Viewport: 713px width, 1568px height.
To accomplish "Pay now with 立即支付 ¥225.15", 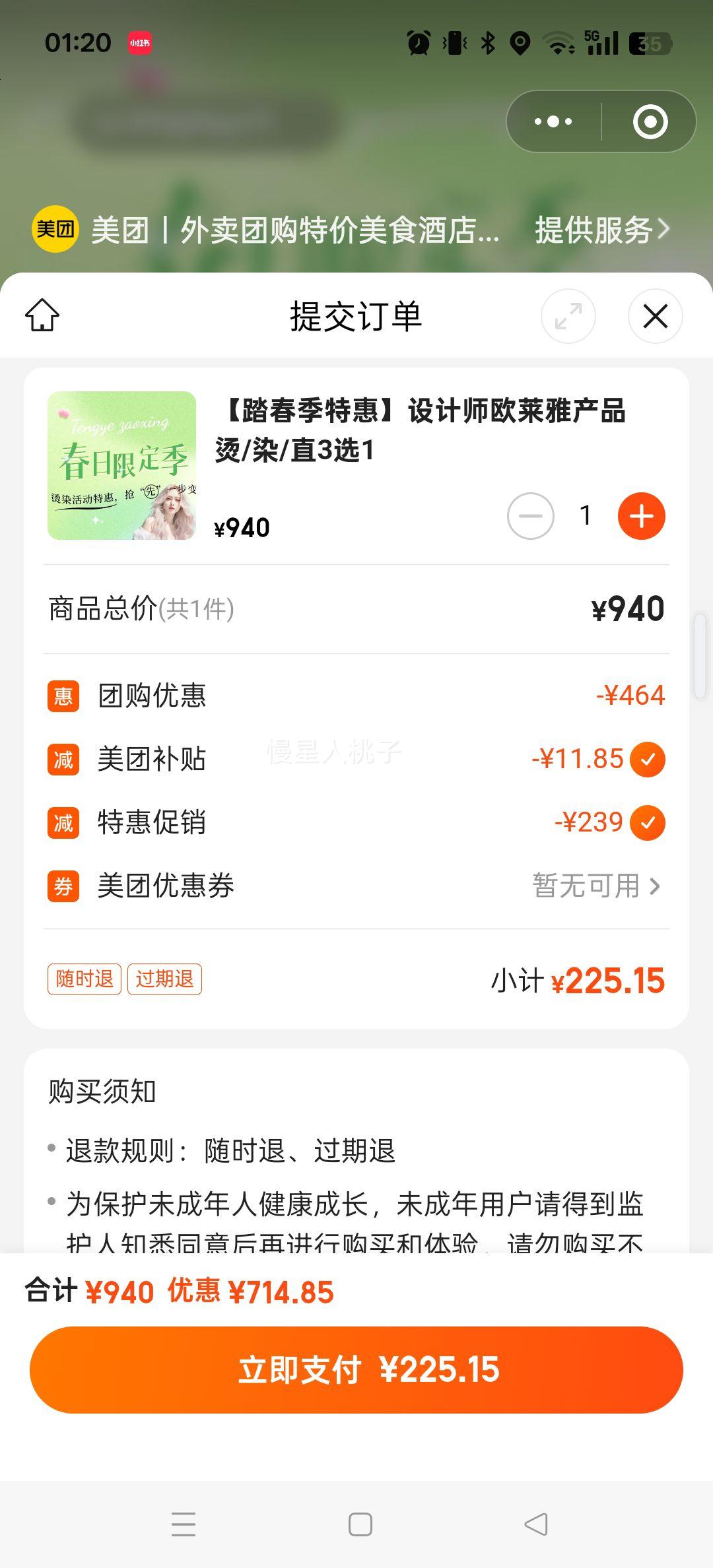I will 356,1370.
